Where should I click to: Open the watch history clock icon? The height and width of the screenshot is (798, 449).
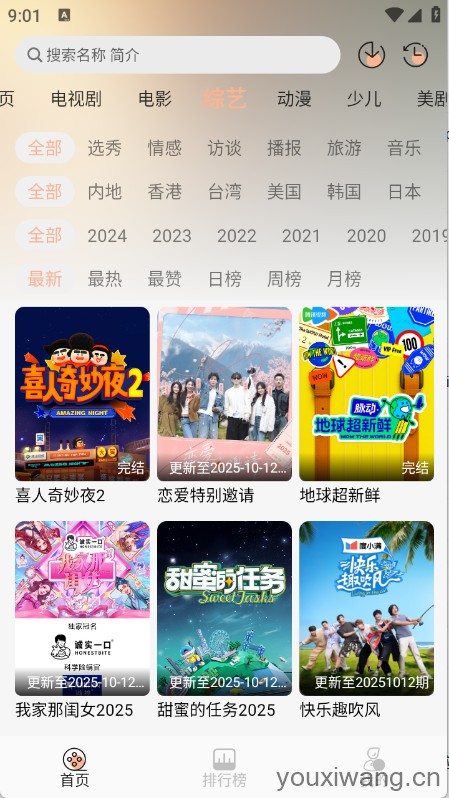click(415, 55)
